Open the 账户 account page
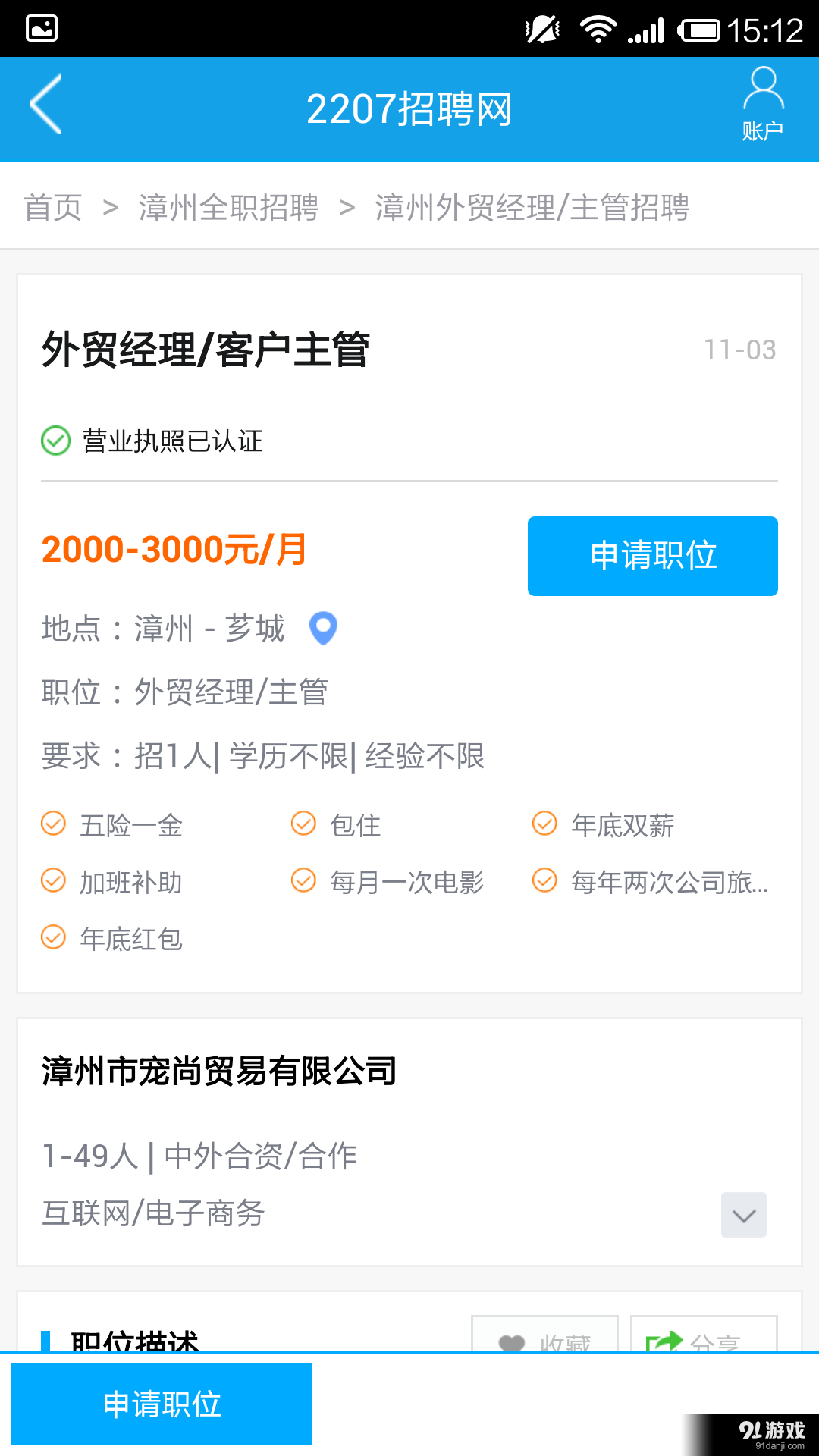Screen dimensions: 819x1456 [x=762, y=106]
